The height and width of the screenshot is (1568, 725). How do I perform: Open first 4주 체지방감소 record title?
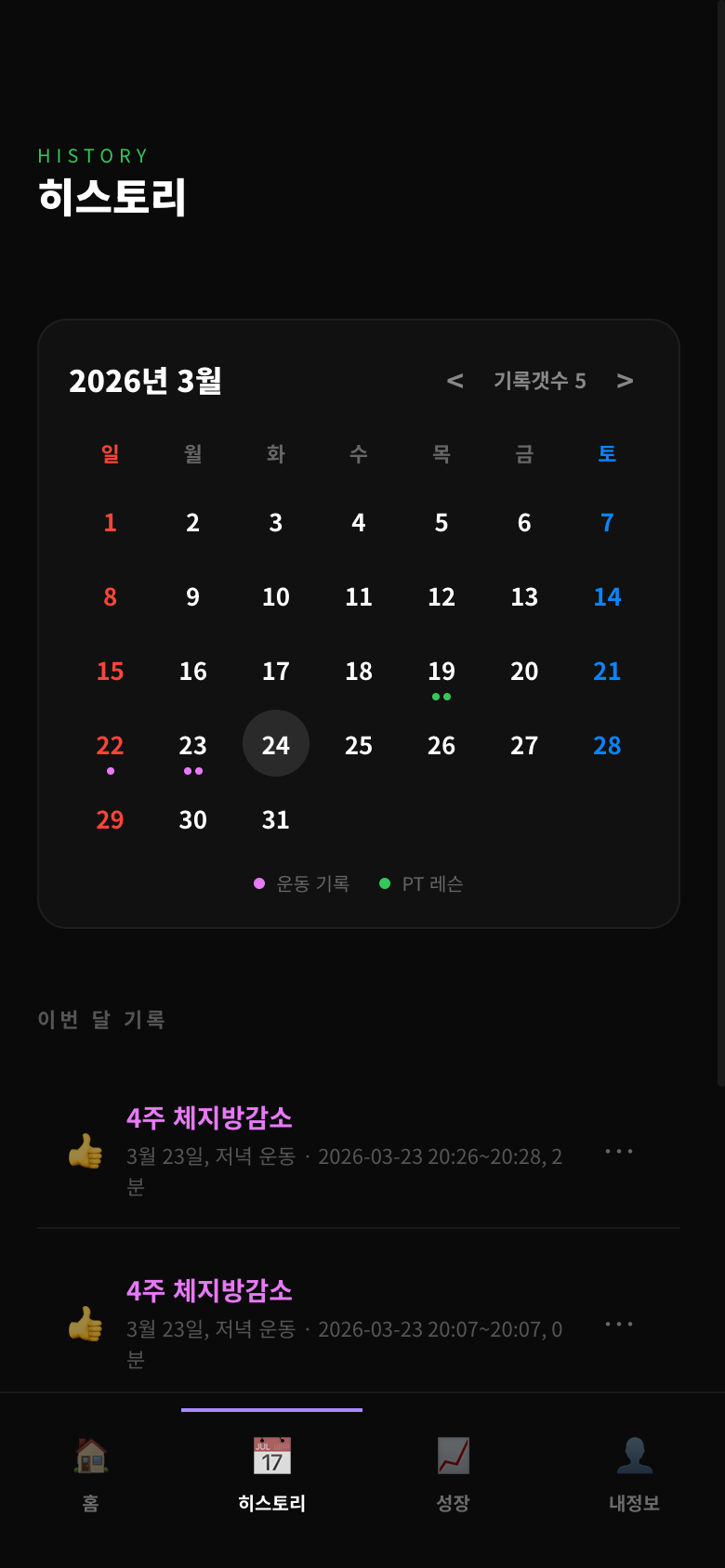pyautogui.click(x=209, y=1119)
